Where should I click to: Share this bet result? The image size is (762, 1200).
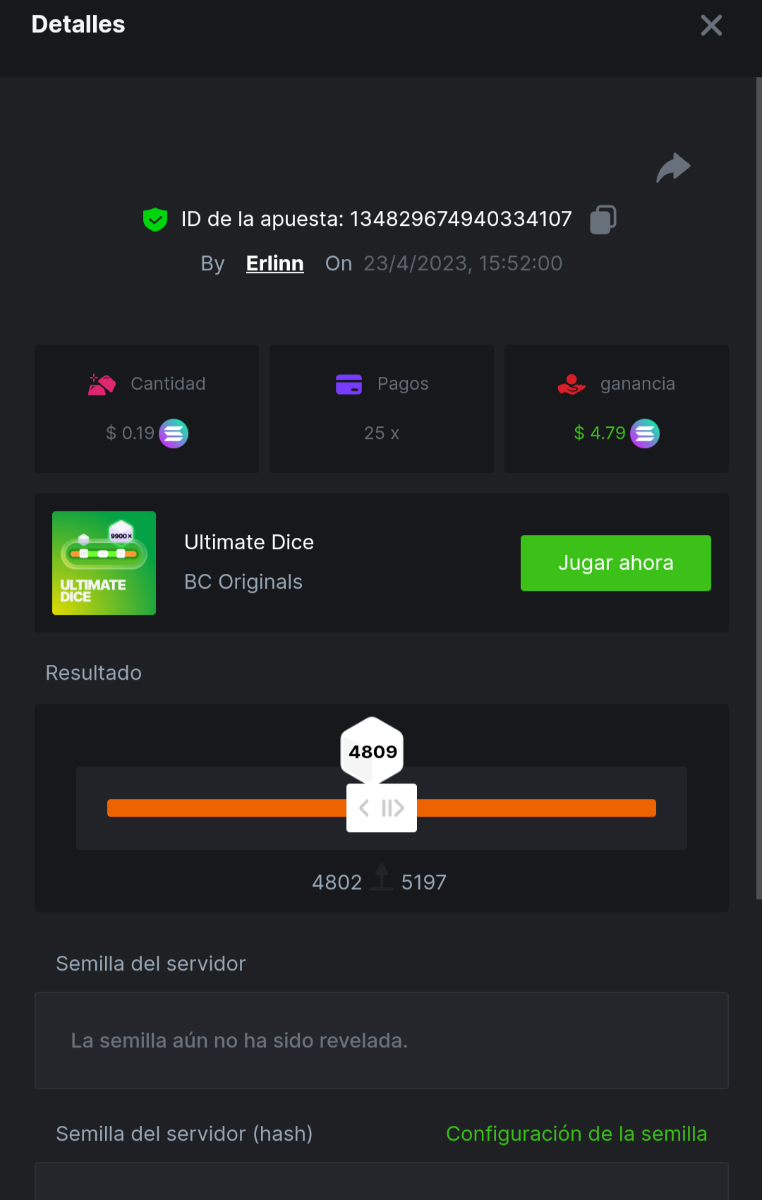tap(673, 168)
